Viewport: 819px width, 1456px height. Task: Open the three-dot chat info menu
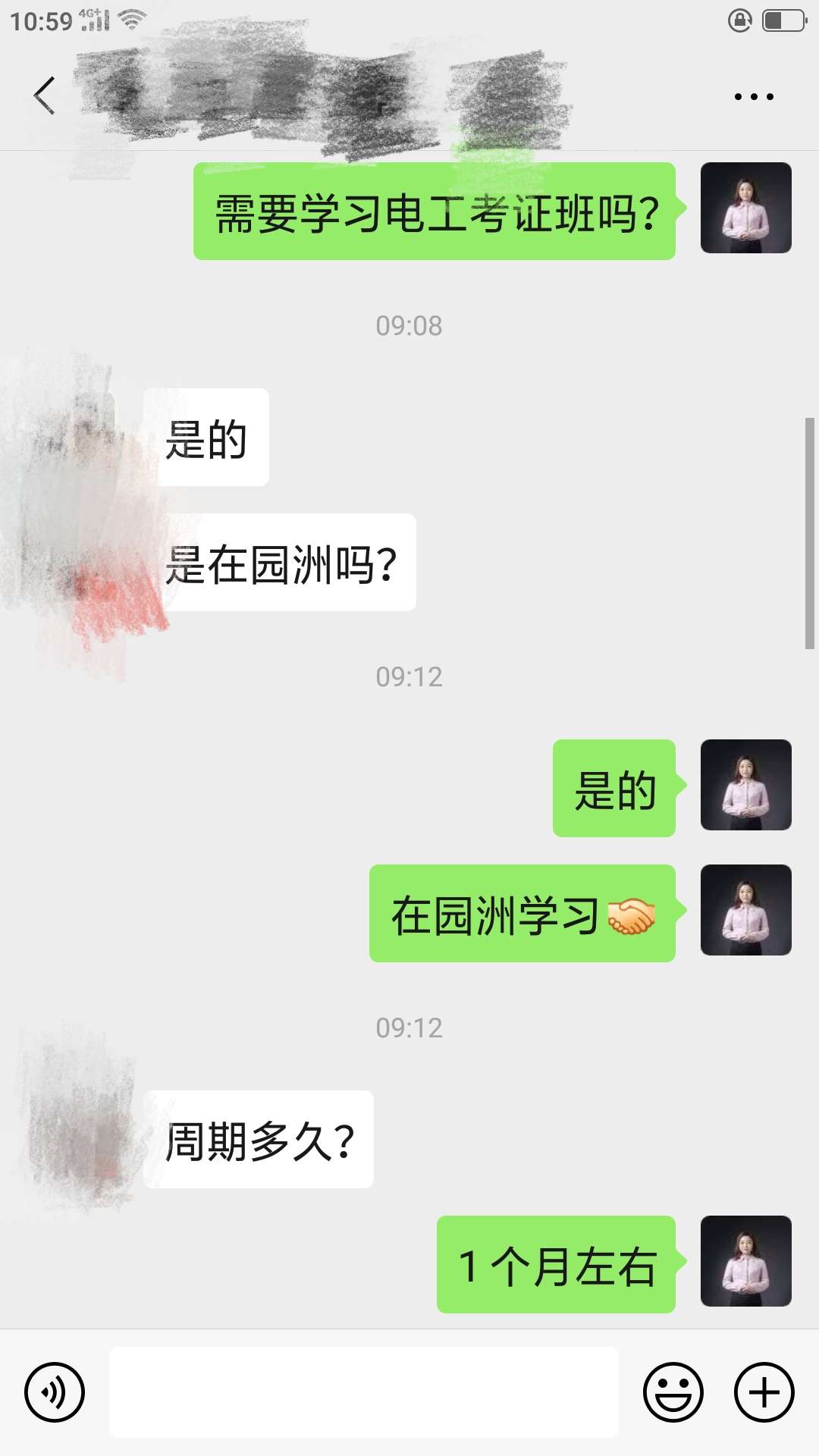pyautogui.click(x=753, y=96)
